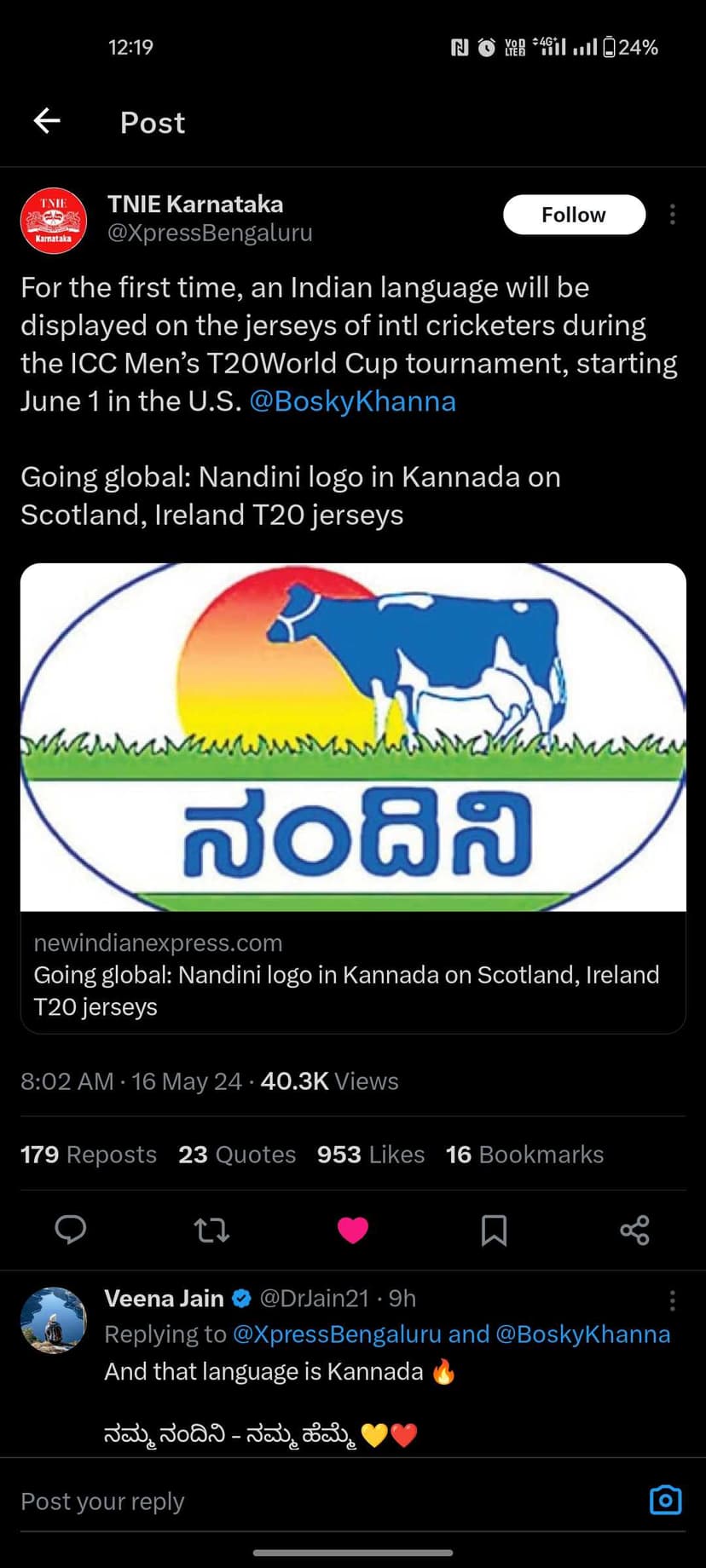Open the newindianexpress.com article card
The width and height of the screenshot is (706, 1568).
point(353,973)
